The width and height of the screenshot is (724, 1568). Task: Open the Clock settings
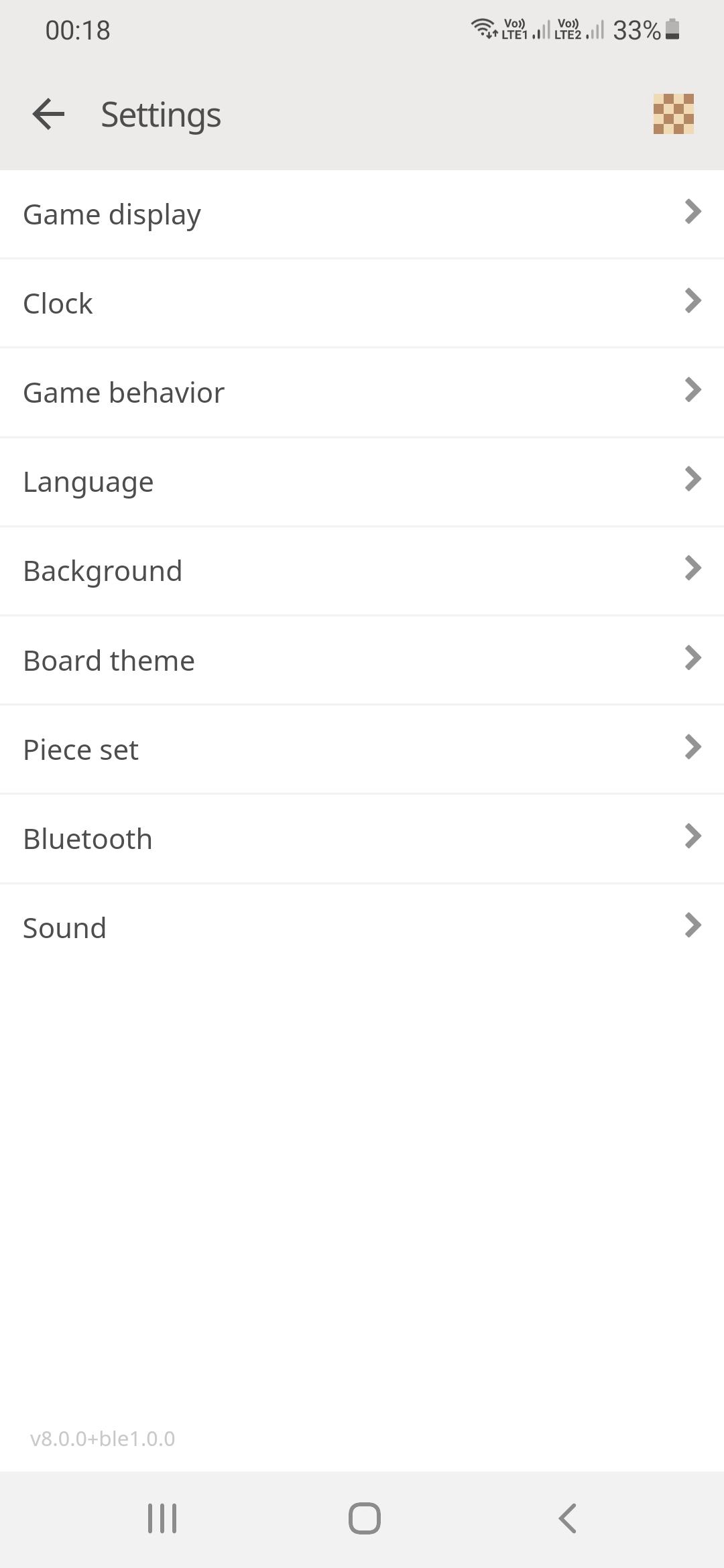click(x=362, y=304)
